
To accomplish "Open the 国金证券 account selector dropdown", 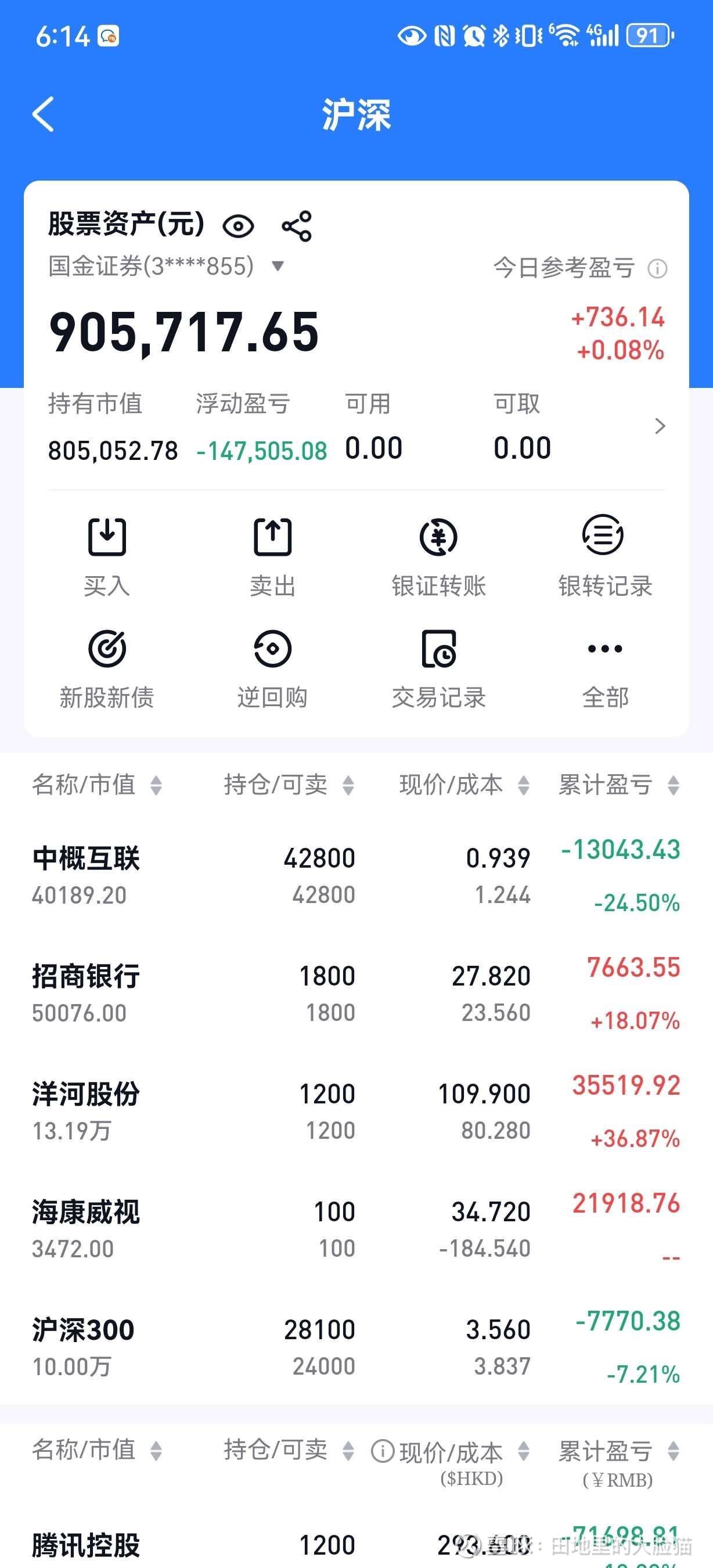I will (278, 266).
